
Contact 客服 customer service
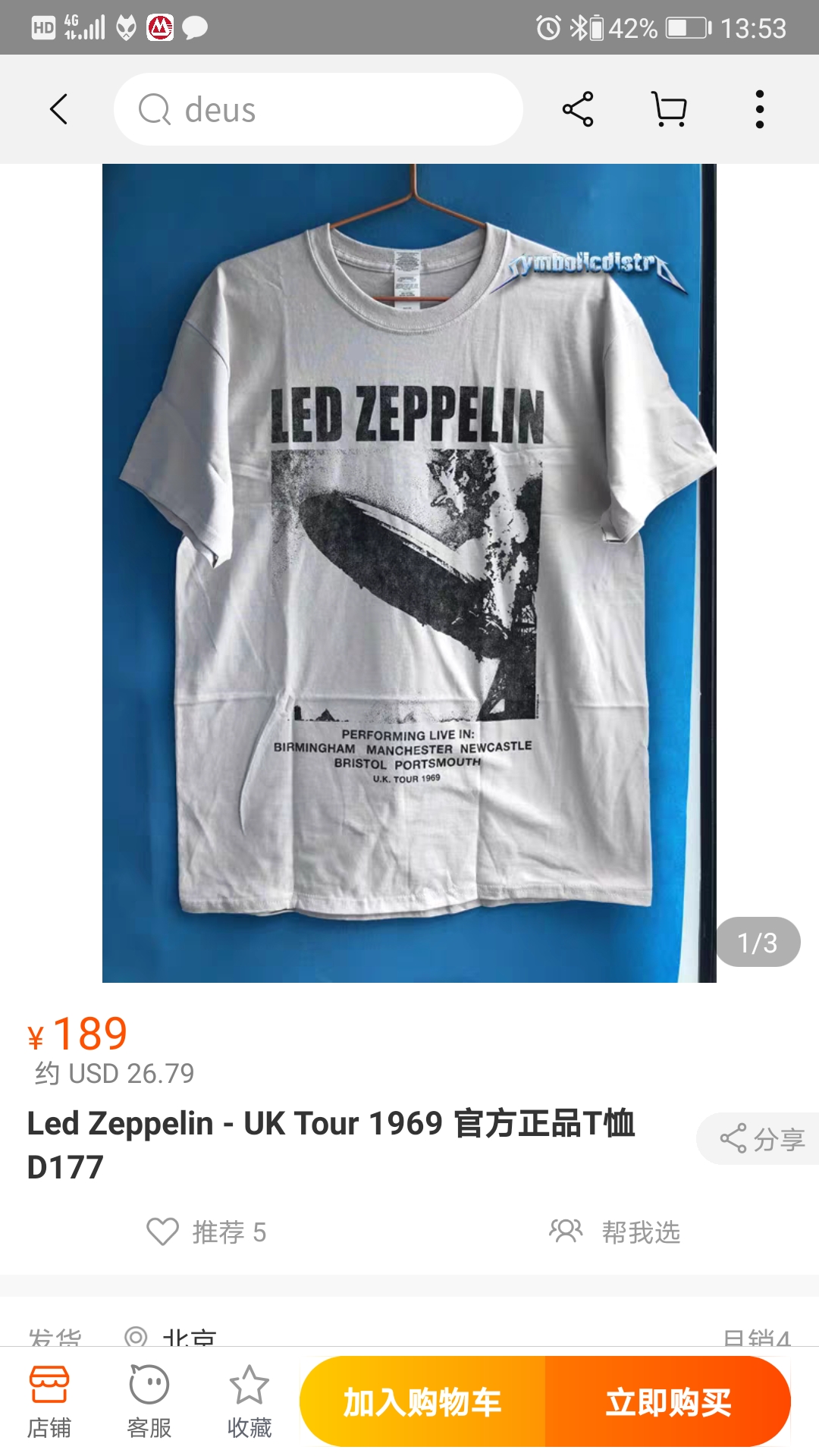(x=149, y=1403)
